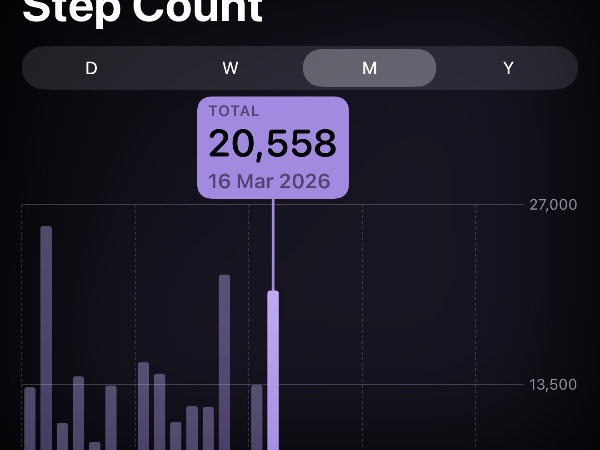
Task: Switch to the W week view
Action: (x=230, y=68)
